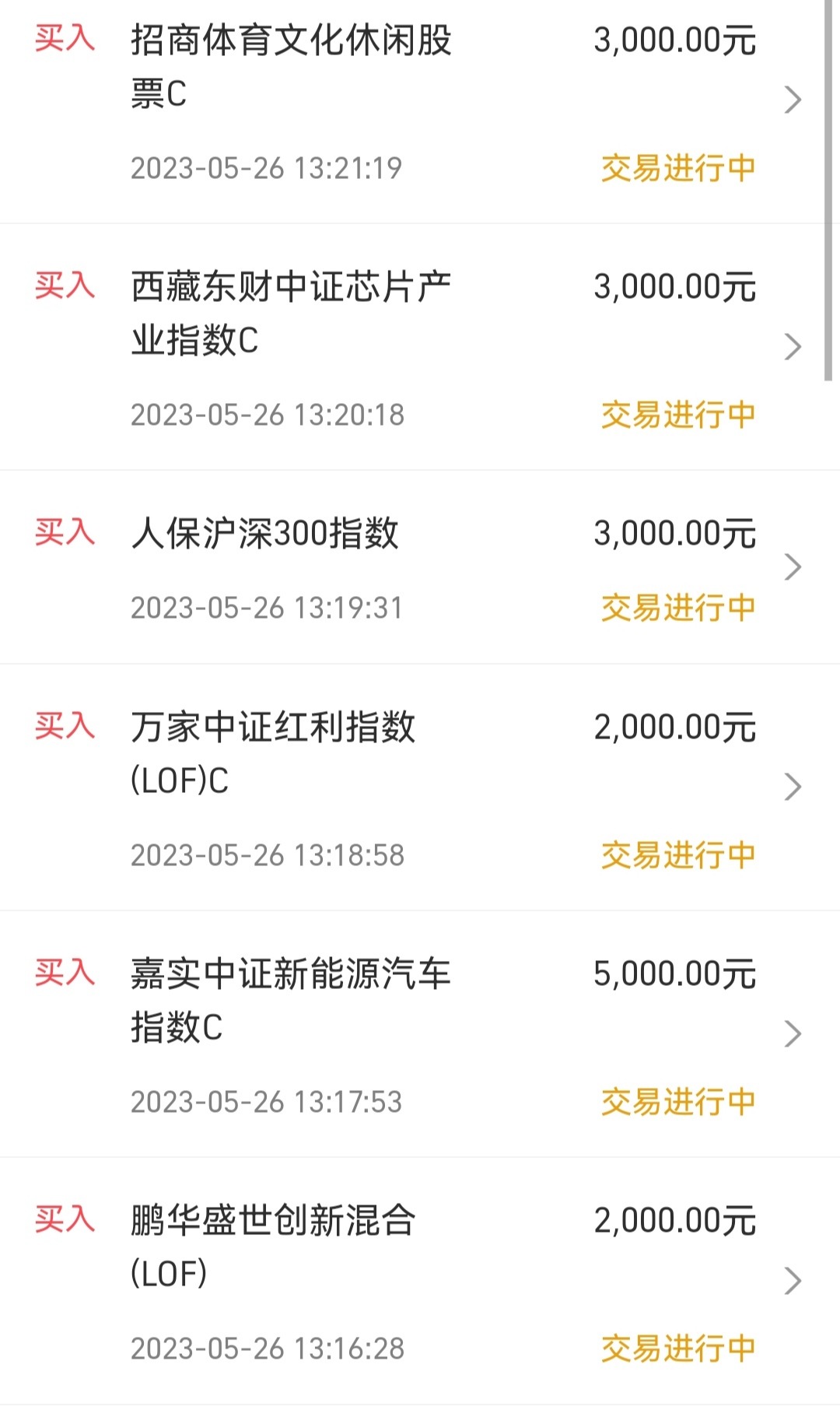The height and width of the screenshot is (1417, 840).
Task: Open details arrow for 嘉实中证新能源汽车指数C
Action: 795,1033
